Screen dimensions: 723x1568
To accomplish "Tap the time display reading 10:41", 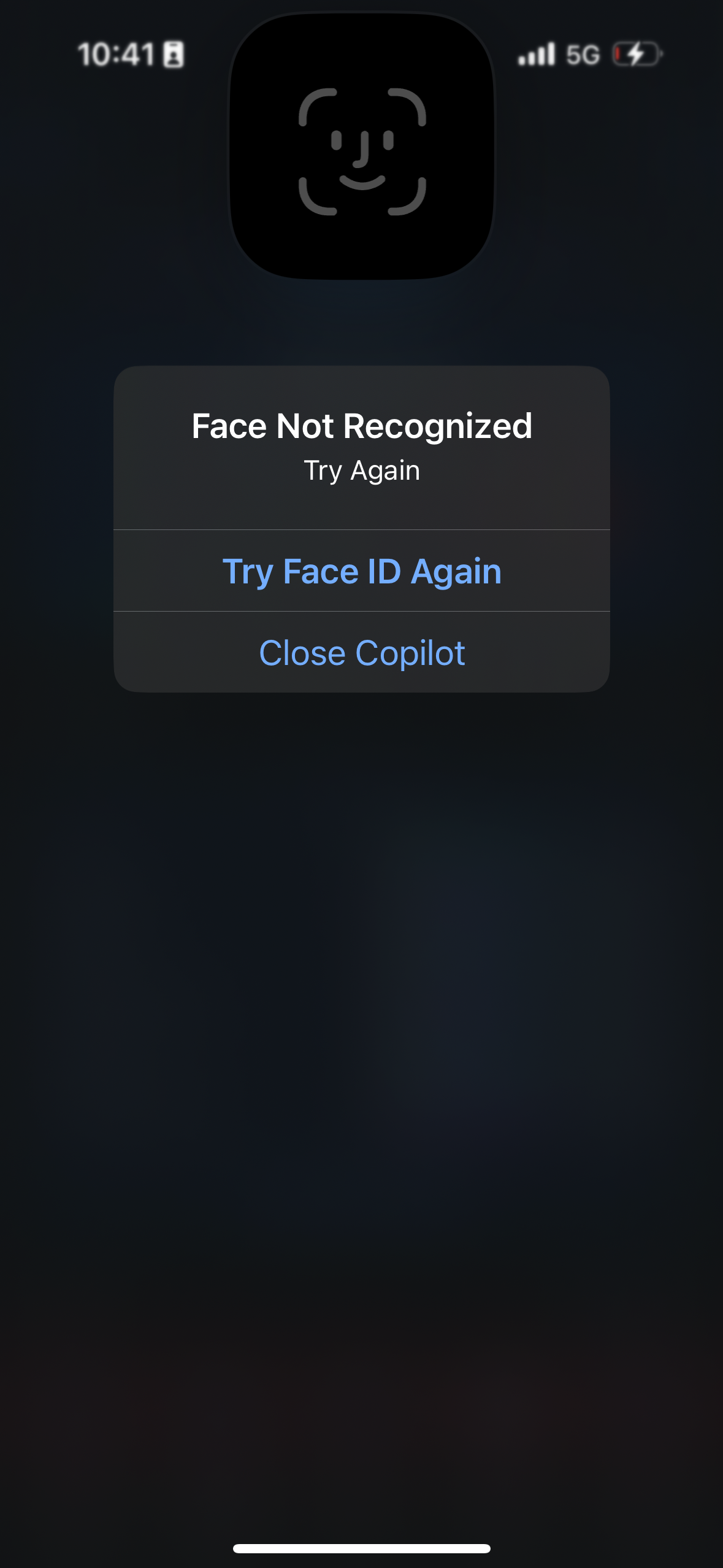I will pos(117,54).
